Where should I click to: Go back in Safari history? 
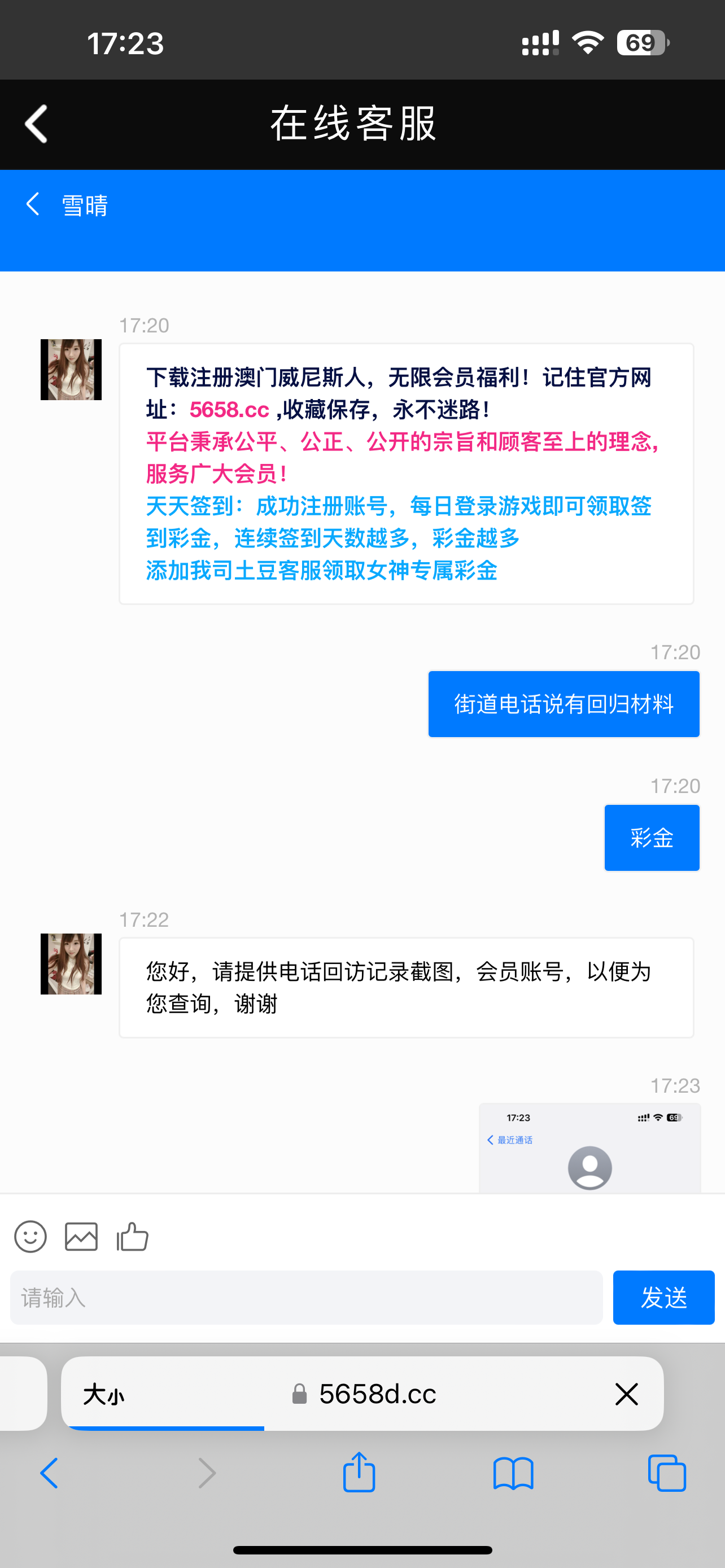pyautogui.click(x=49, y=1474)
